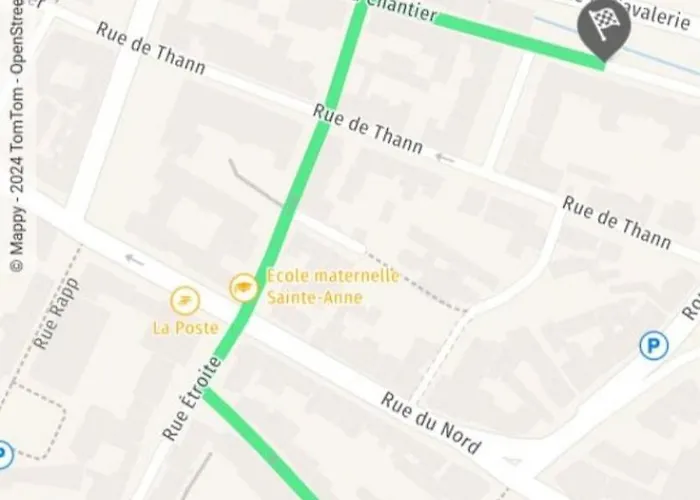700x500 pixels.
Task: Tap the fully visible blue parking marker
Action: pos(654,346)
